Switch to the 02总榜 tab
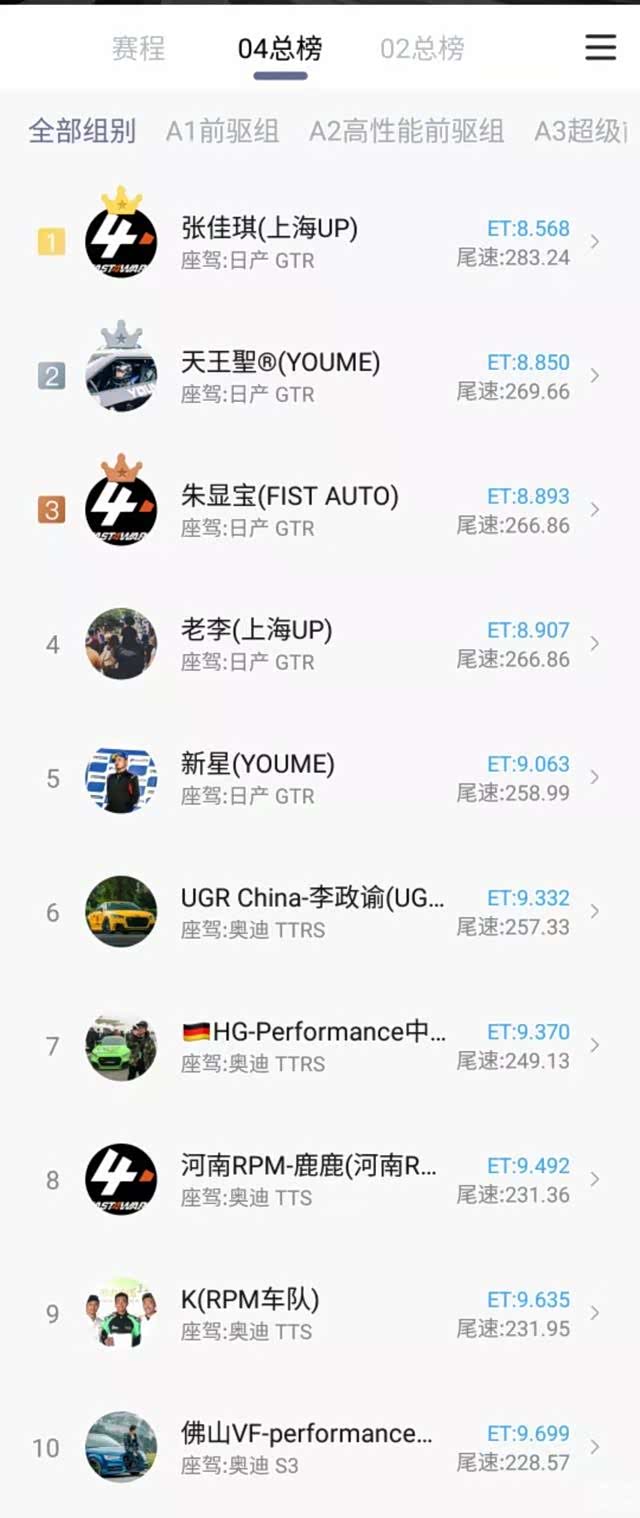The height and width of the screenshot is (1518, 640). pos(422,48)
